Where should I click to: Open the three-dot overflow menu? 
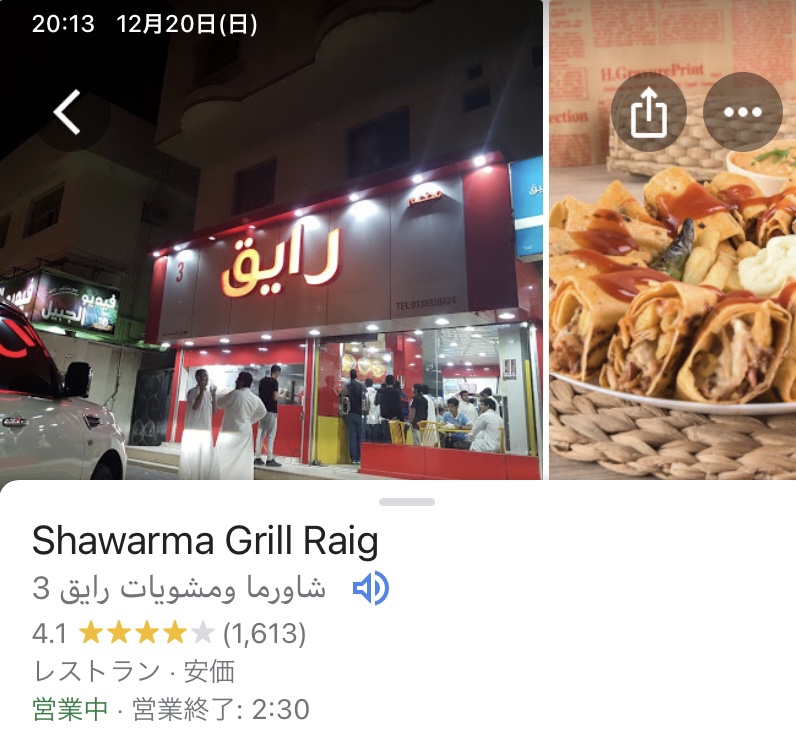coord(742,112)
